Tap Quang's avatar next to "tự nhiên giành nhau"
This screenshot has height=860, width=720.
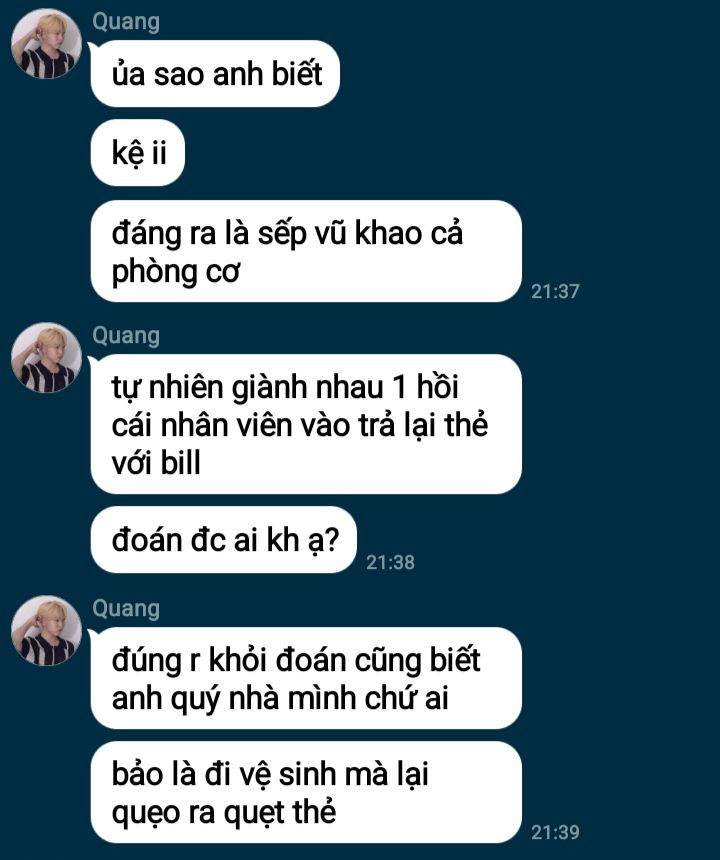click(x=46, y=358)
